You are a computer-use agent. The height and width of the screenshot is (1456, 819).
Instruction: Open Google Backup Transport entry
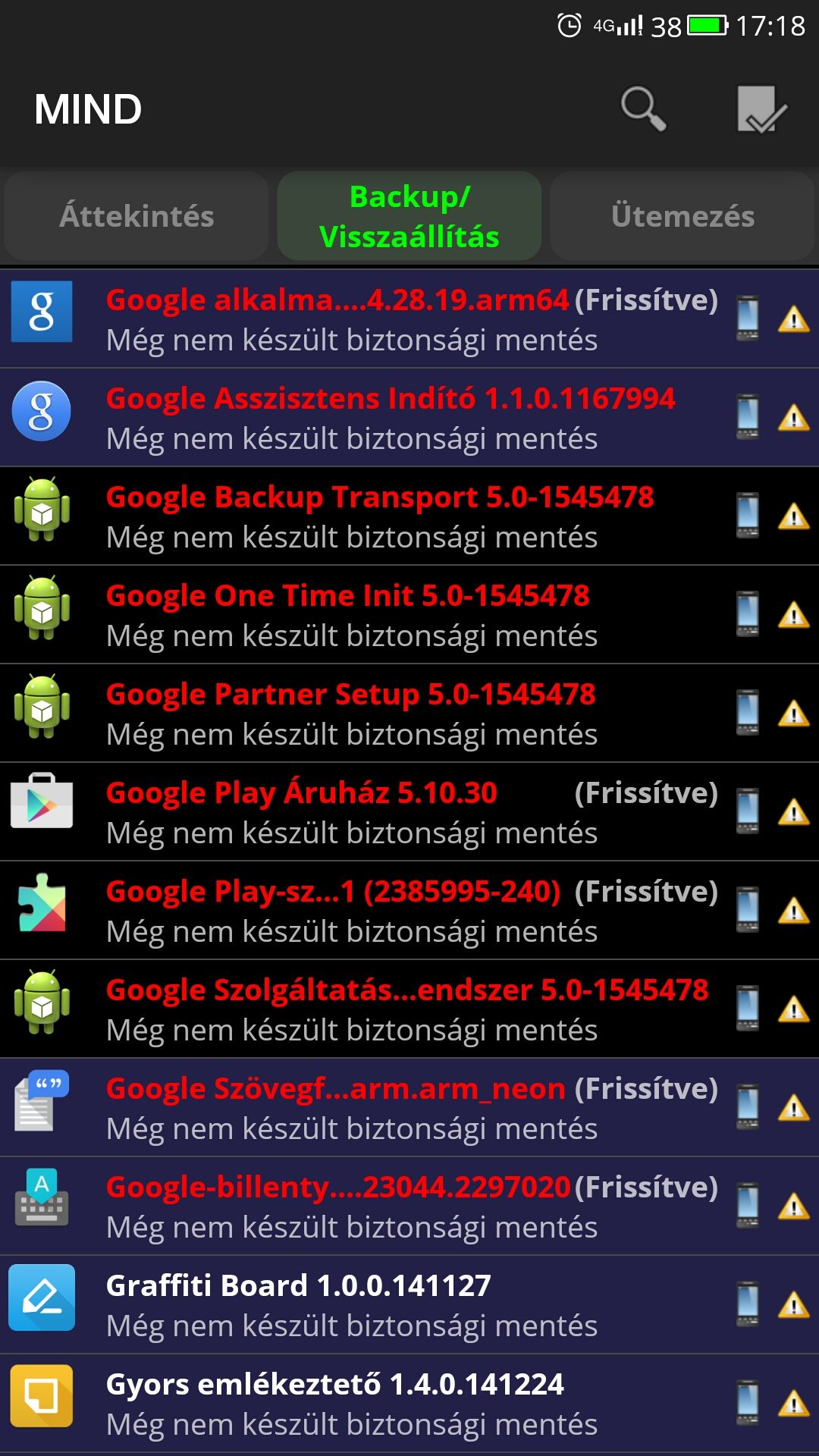409,516
